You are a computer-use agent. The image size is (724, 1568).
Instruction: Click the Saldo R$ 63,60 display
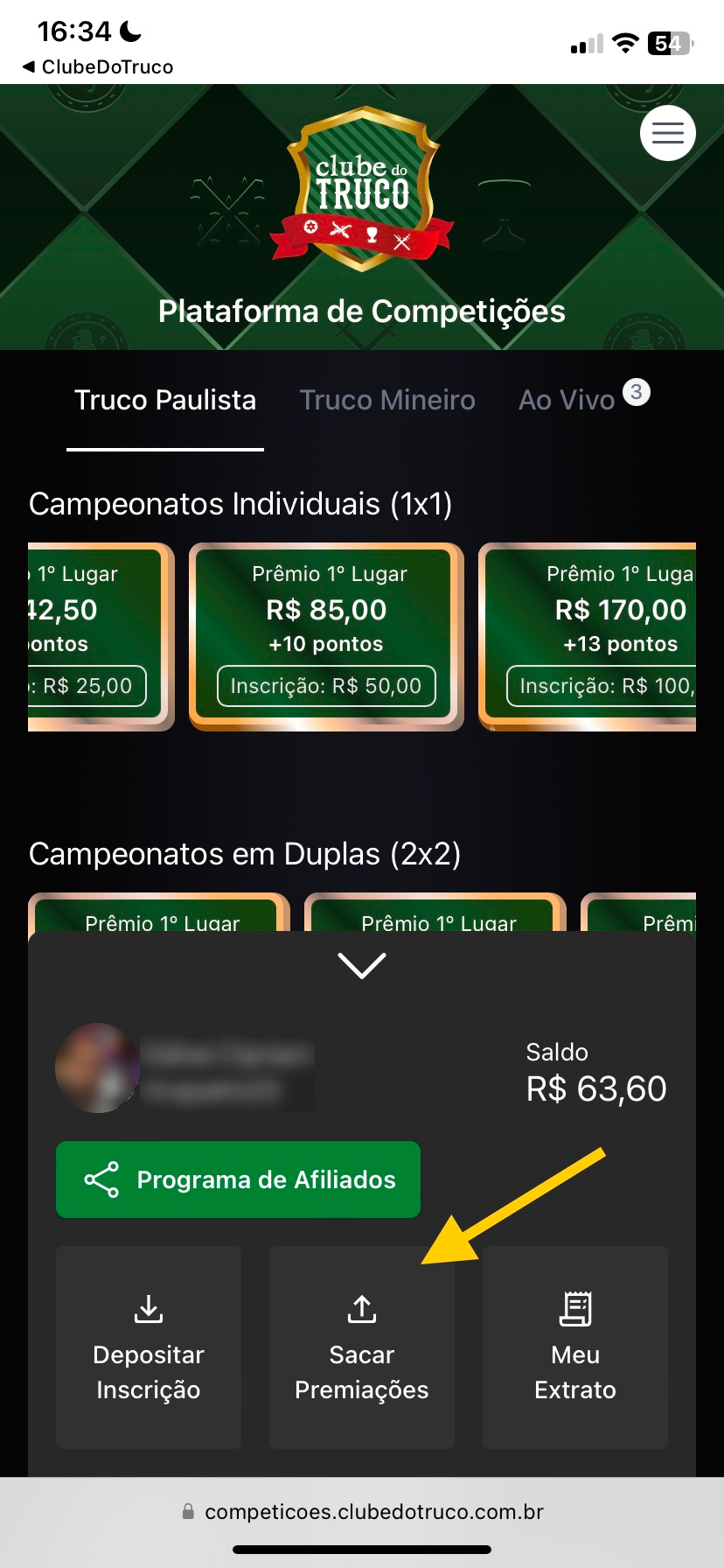click(x=595, y=1072)
